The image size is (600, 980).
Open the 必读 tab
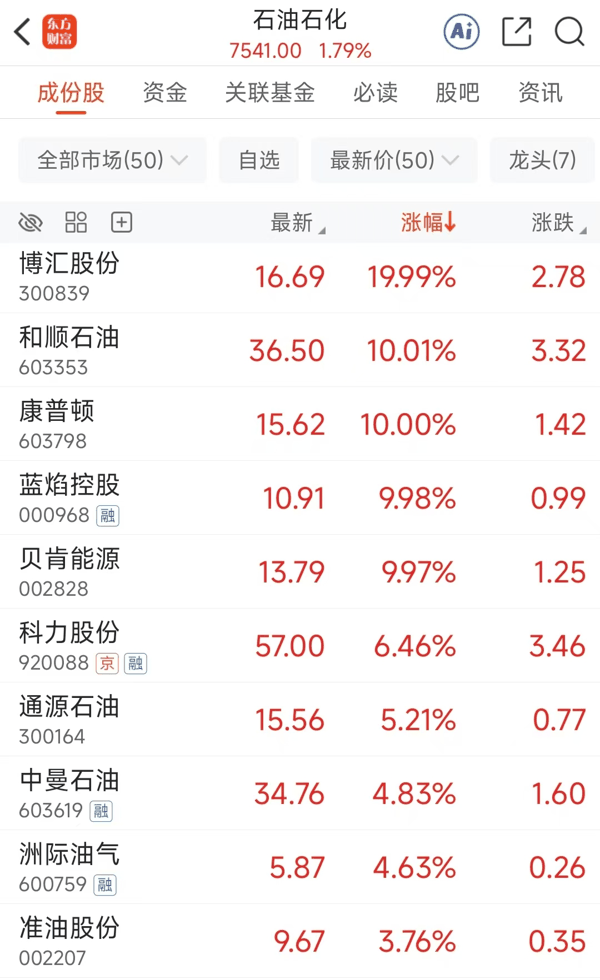pyautogui.click(x=375, y=94)
